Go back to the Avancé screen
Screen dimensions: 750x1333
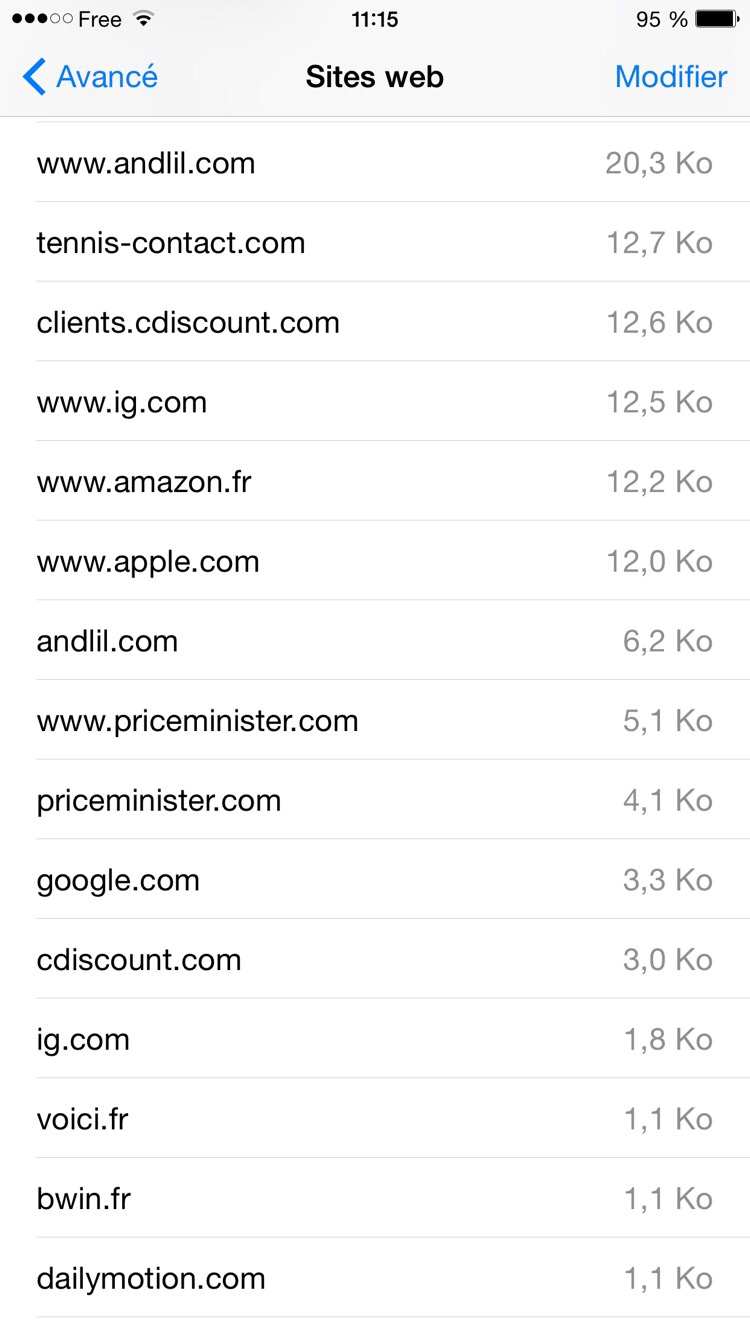pyautogui.click(x=90, y=77)
